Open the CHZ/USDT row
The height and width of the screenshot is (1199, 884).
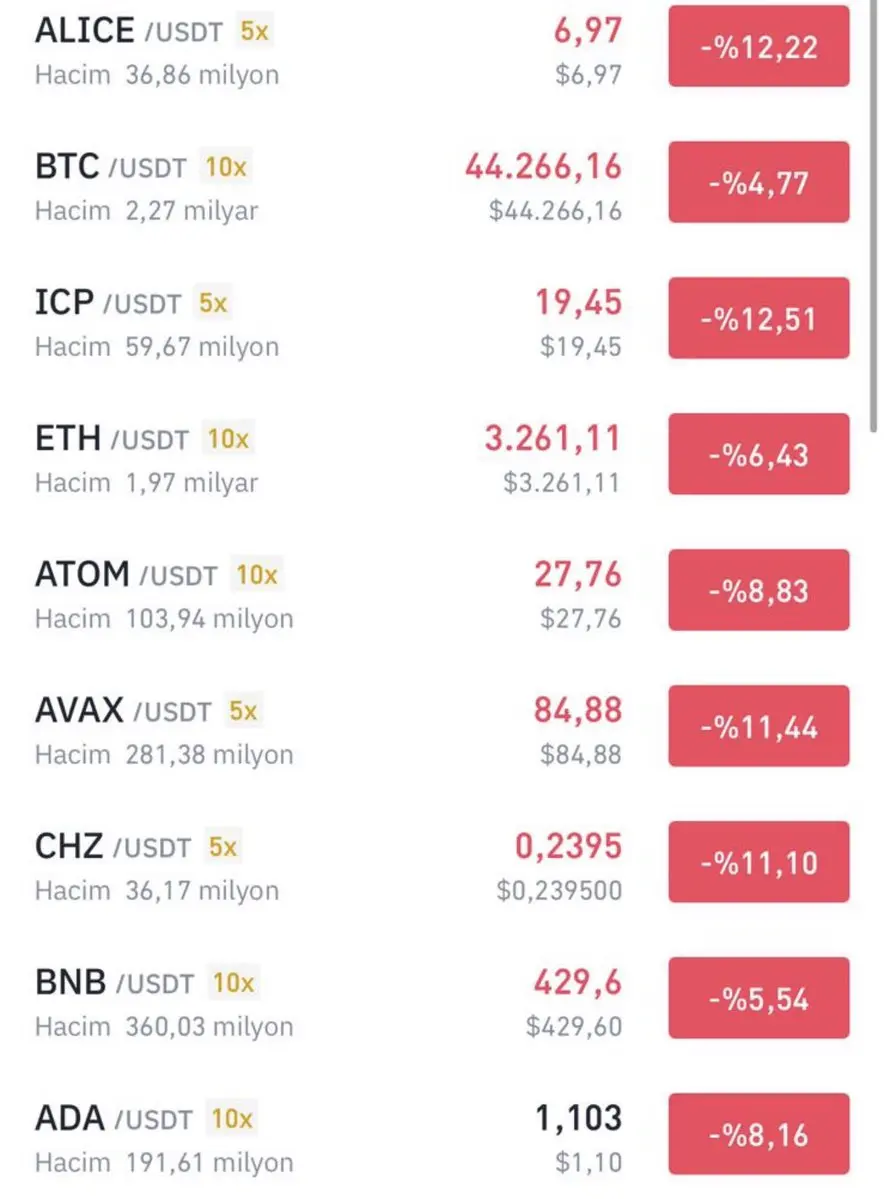click(x=70, y=847)
